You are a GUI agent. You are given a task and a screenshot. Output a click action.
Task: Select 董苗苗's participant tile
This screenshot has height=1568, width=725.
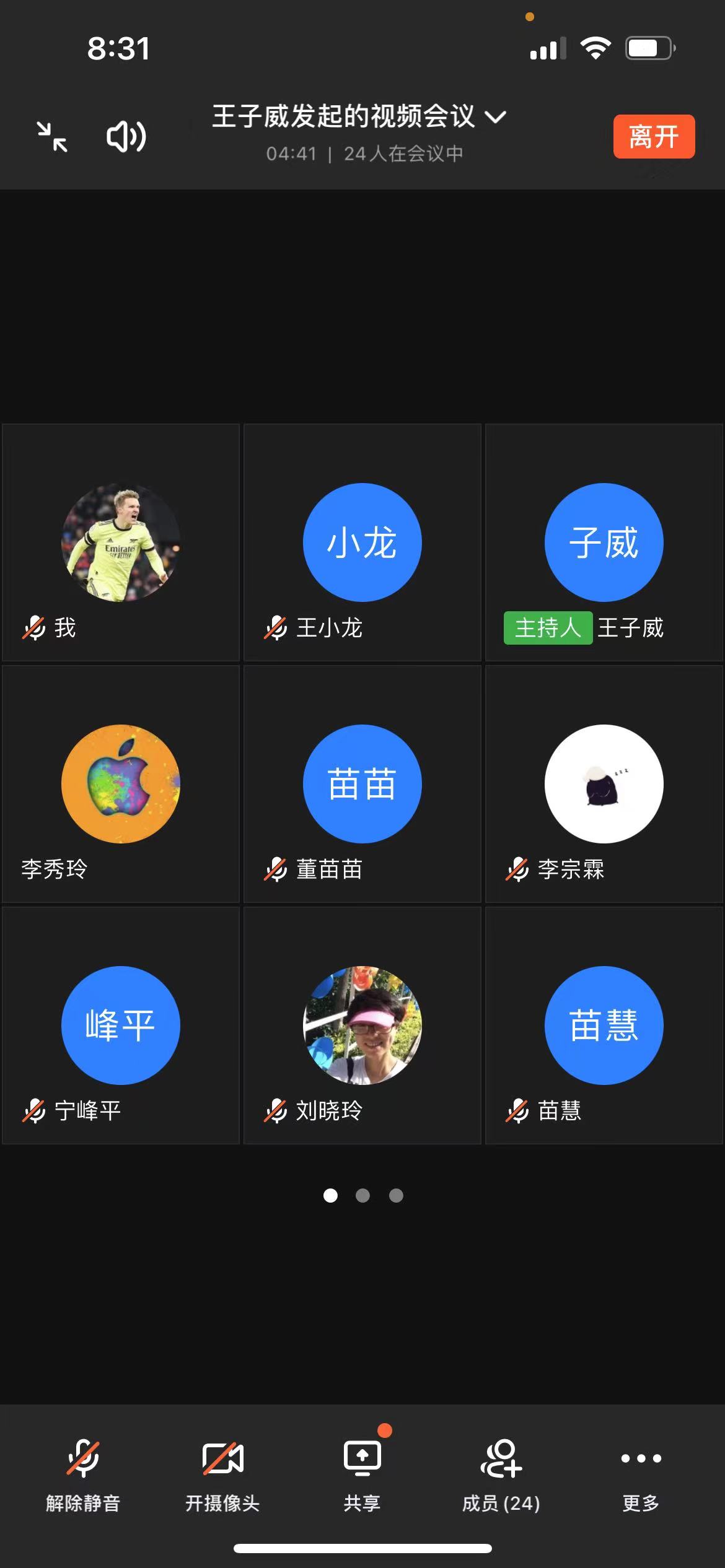[362, 785]
